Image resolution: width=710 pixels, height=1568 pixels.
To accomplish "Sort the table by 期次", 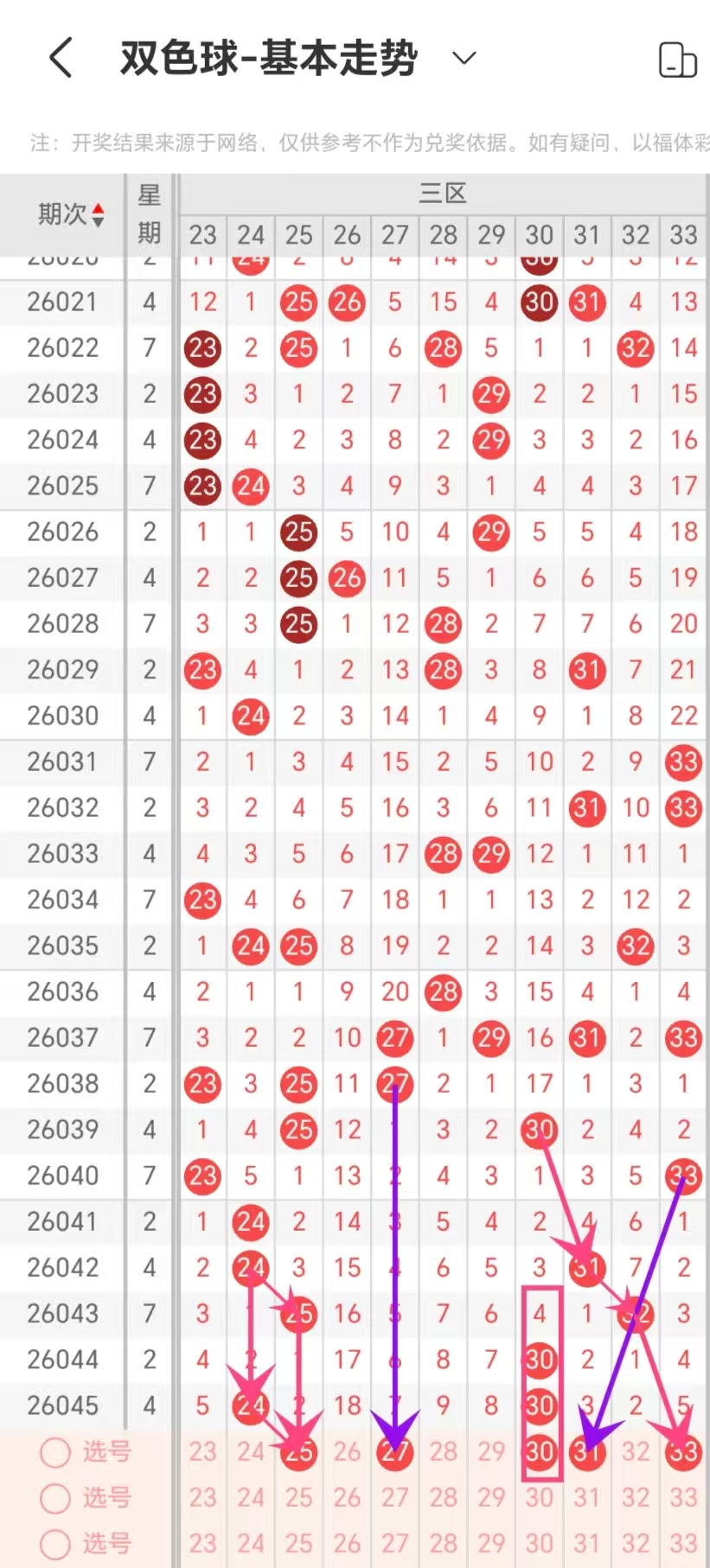I will (71, 214).
